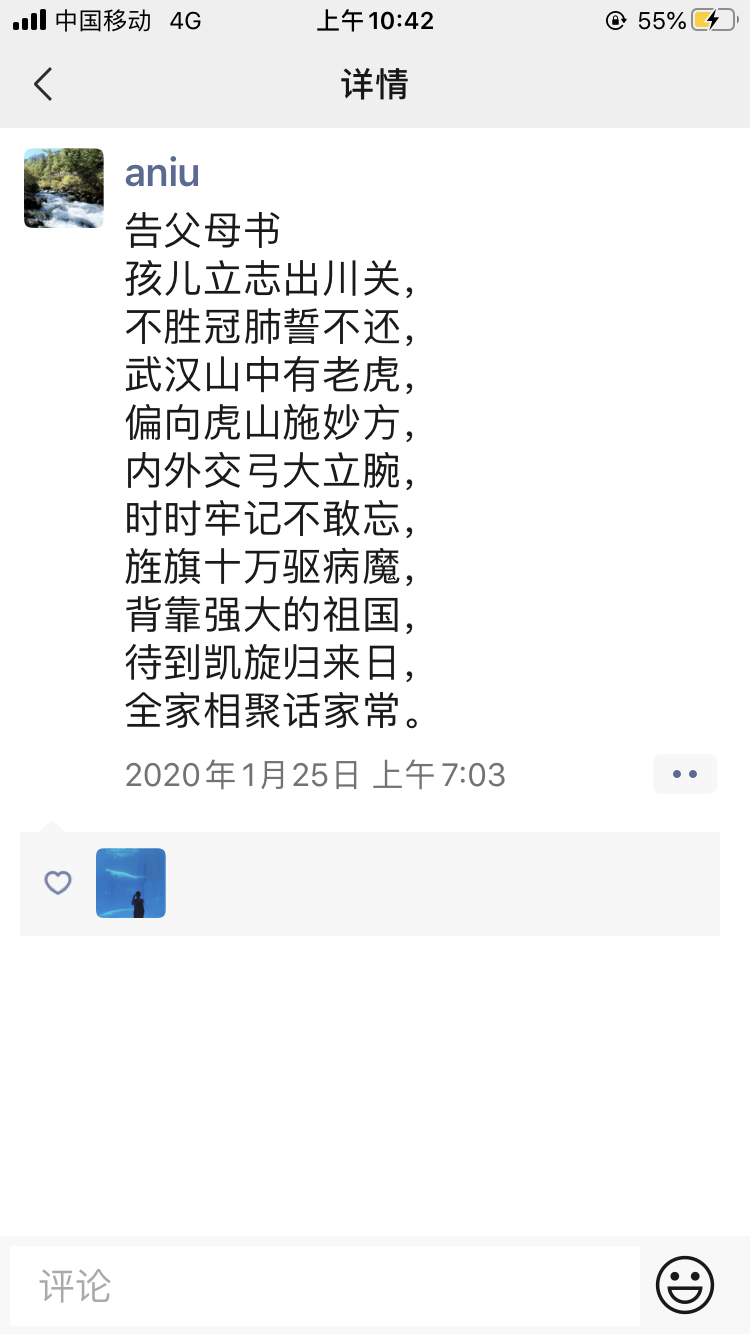
Task: Open the emoji smiley picker
Action: (x=685, y=1285)
